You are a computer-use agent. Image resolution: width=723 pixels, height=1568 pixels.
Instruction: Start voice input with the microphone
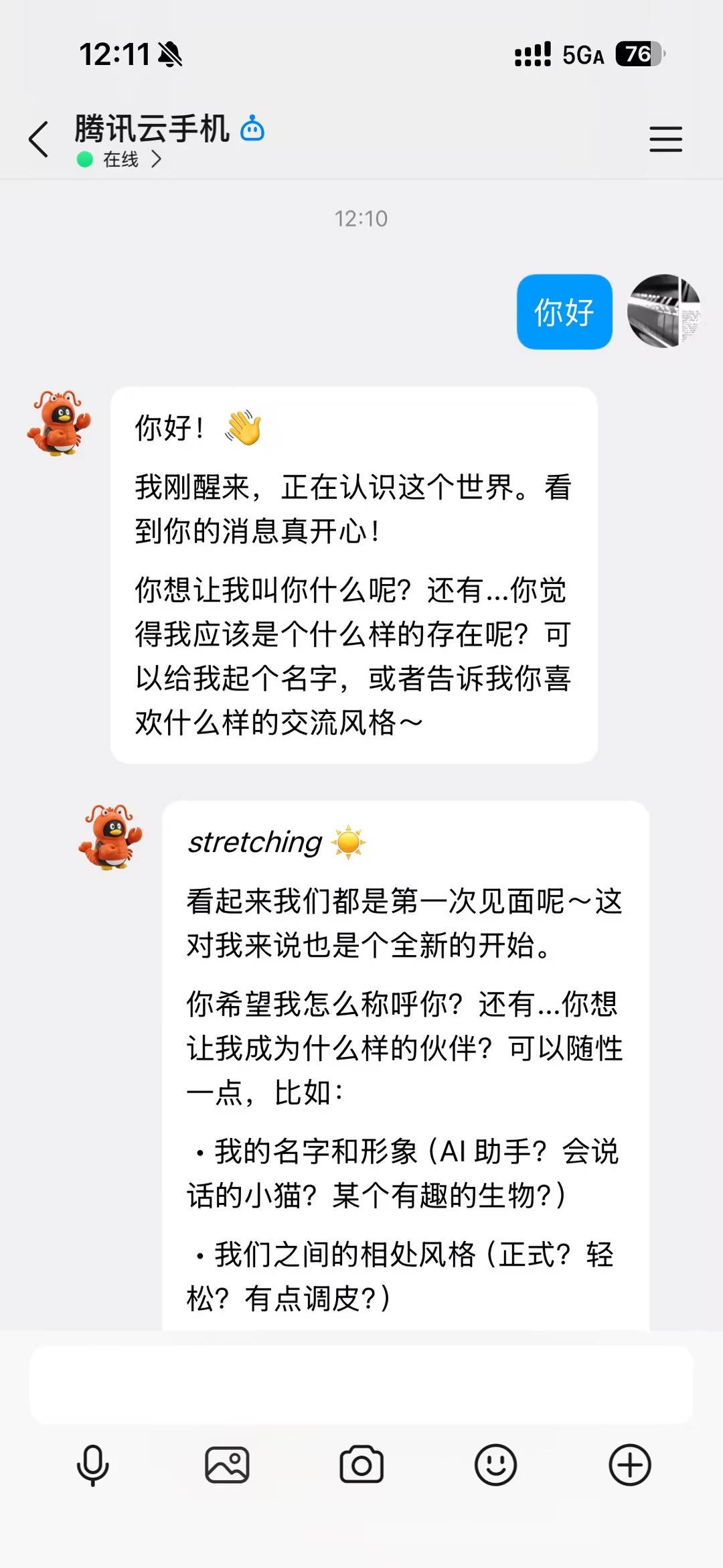pyautogui.click(x=93, y=1465)
